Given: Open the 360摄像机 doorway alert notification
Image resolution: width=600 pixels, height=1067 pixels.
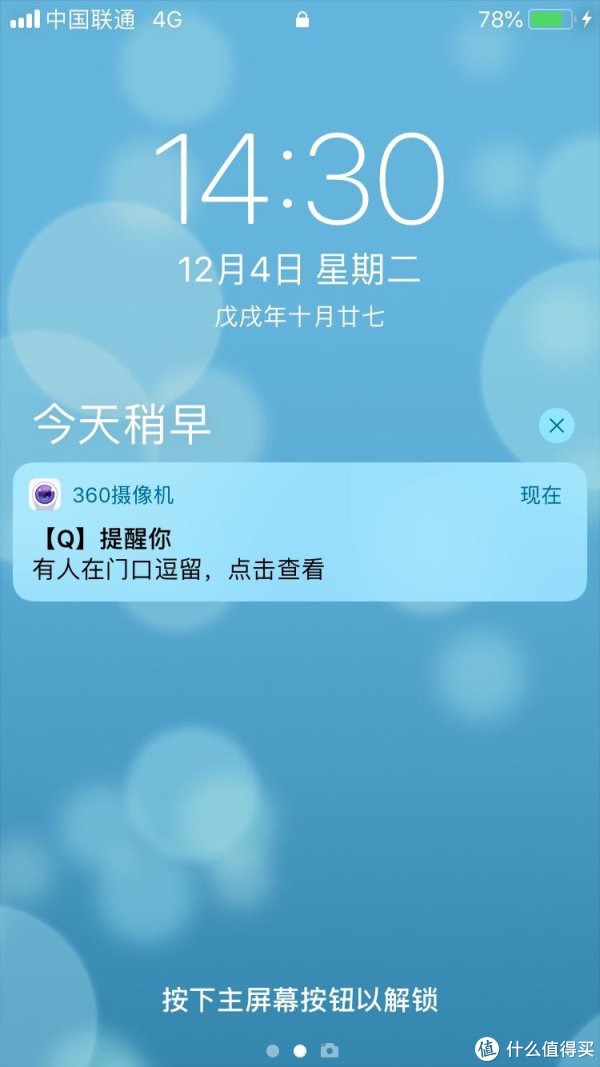Looking at the screenshot, I should click(x=299, y=532).
